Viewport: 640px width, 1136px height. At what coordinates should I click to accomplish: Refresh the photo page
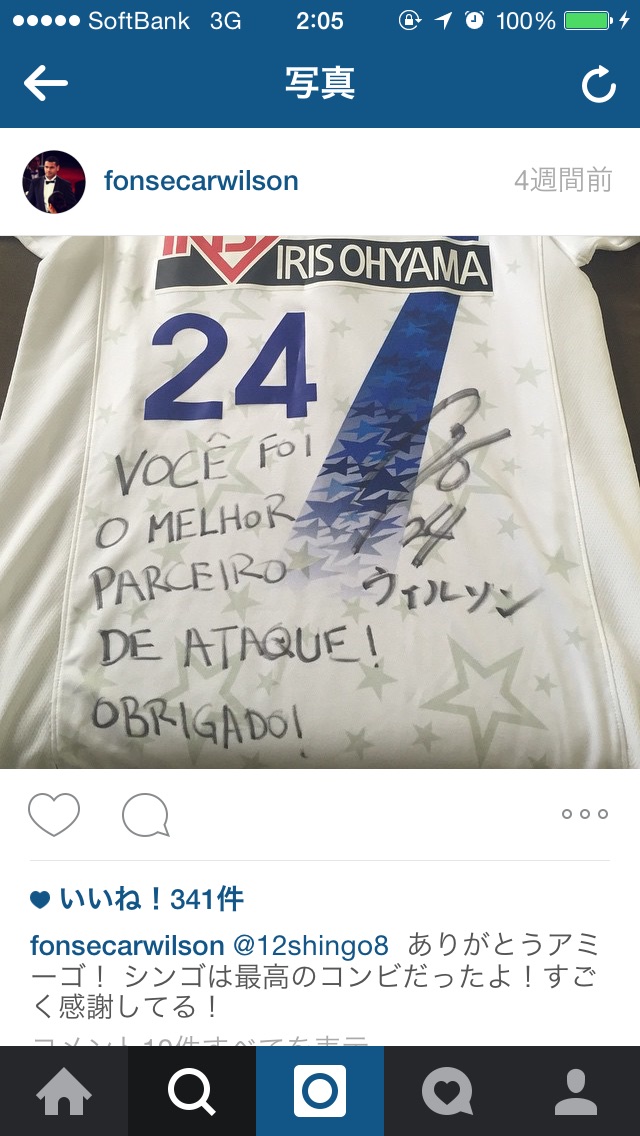tap(598, 86)
